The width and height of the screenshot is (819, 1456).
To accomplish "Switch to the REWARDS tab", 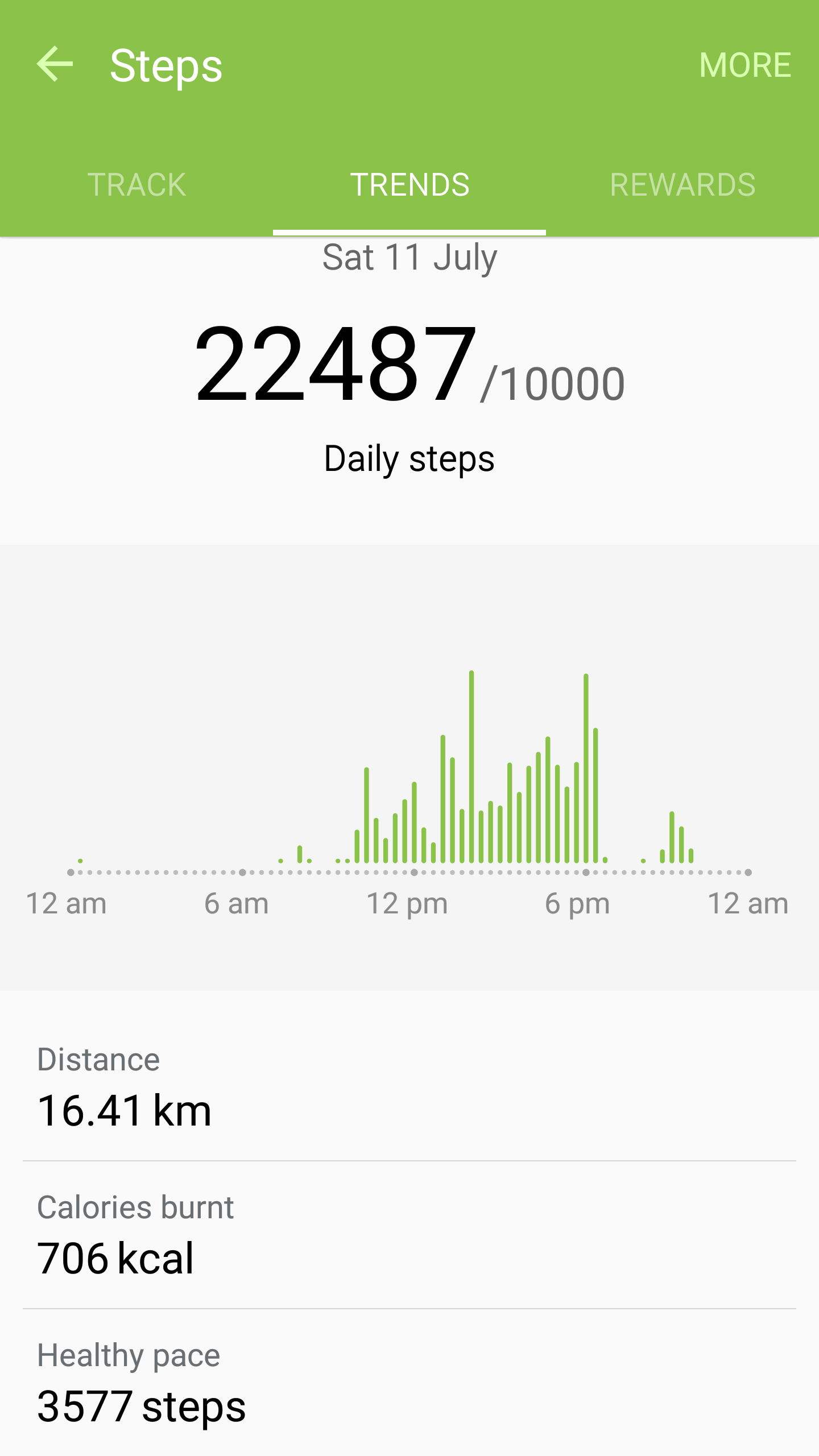I will pos(682,185).
